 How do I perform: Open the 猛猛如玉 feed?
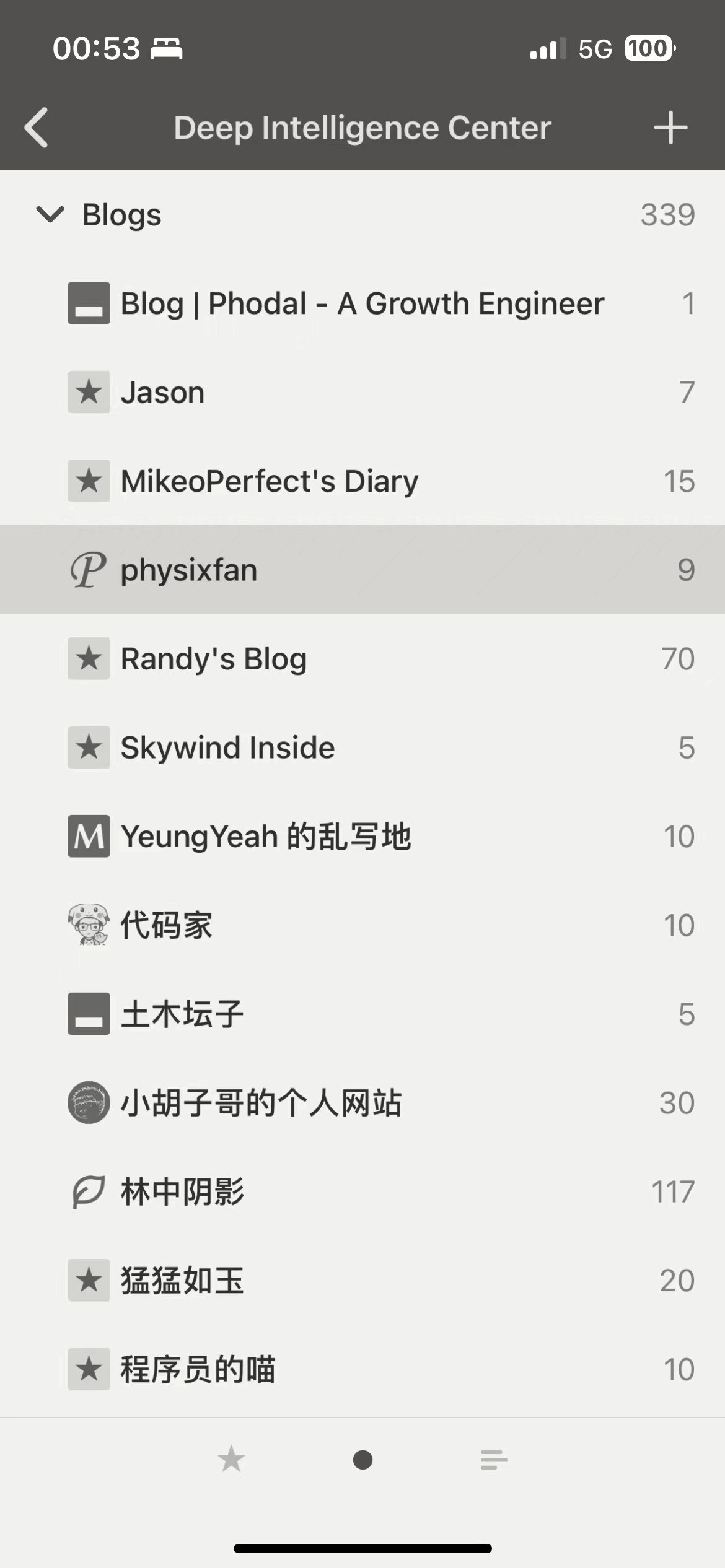182,1280
